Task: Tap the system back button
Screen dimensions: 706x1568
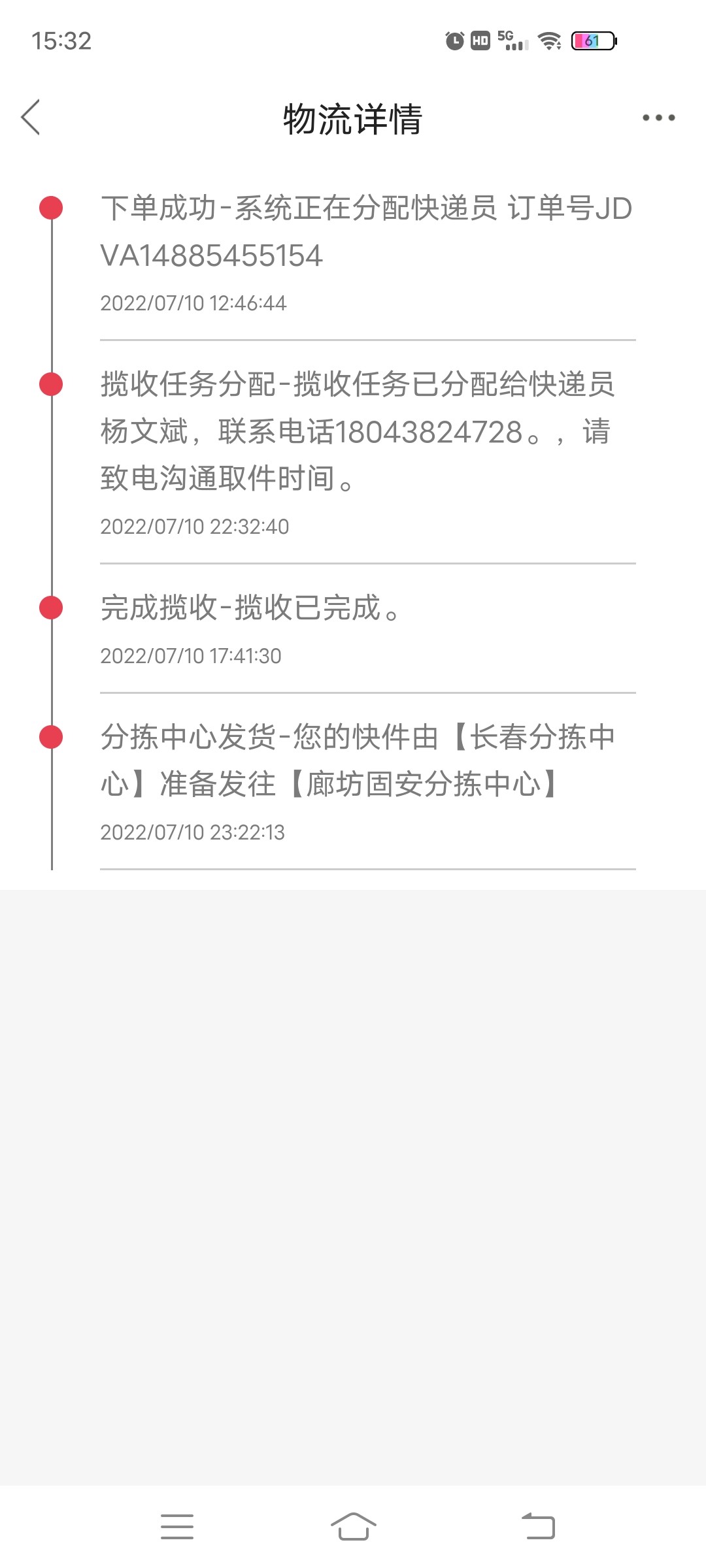Action: coord(538,1526)
